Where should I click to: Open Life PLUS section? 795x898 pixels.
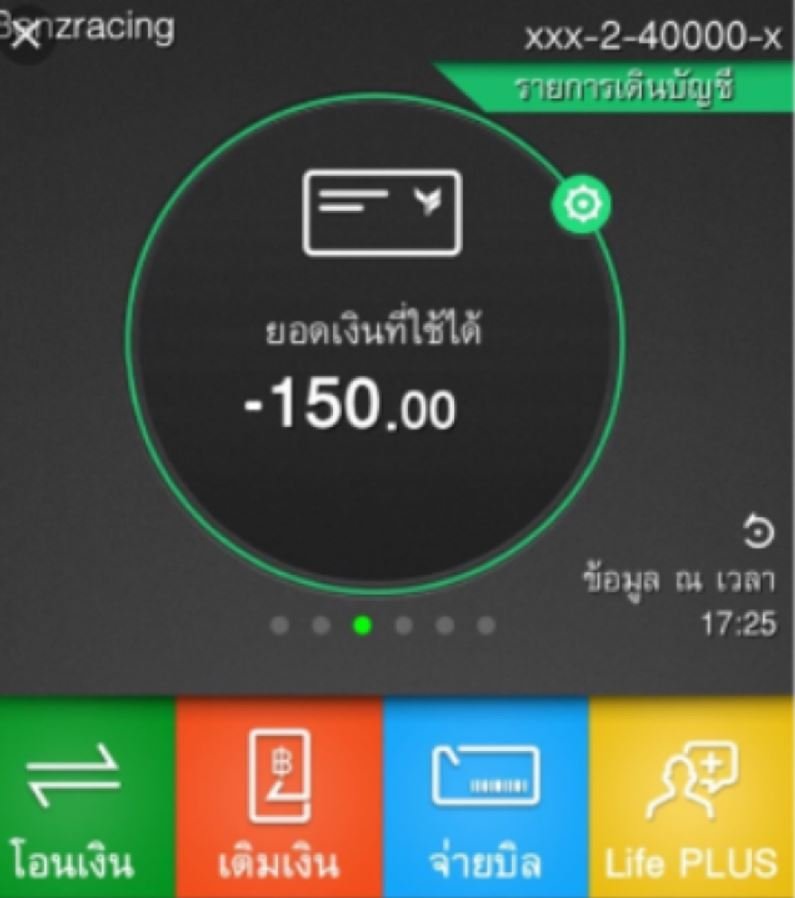point(691,797)
